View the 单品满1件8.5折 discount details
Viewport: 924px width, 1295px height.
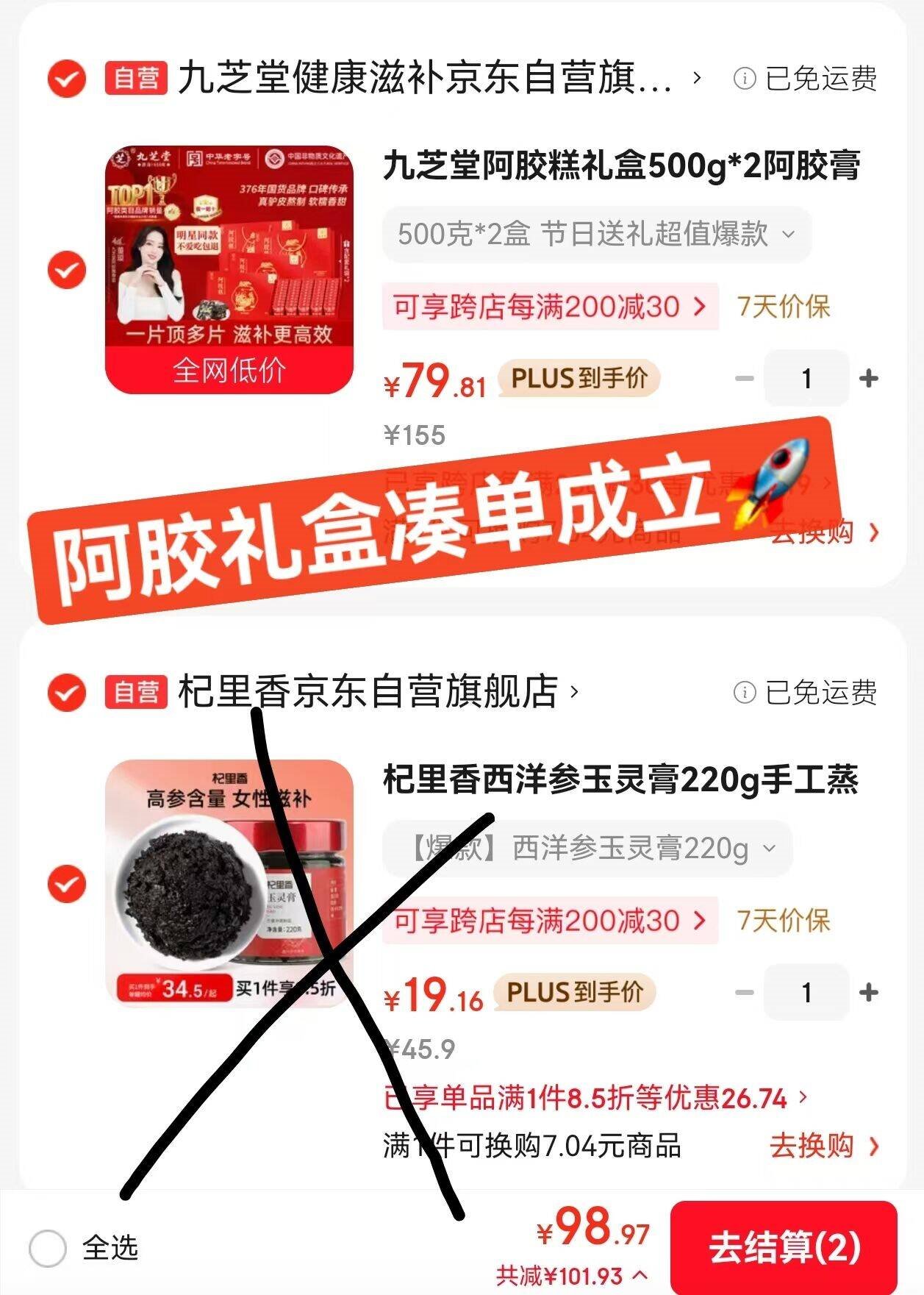pyautogui.click(x=595, y=1098)
